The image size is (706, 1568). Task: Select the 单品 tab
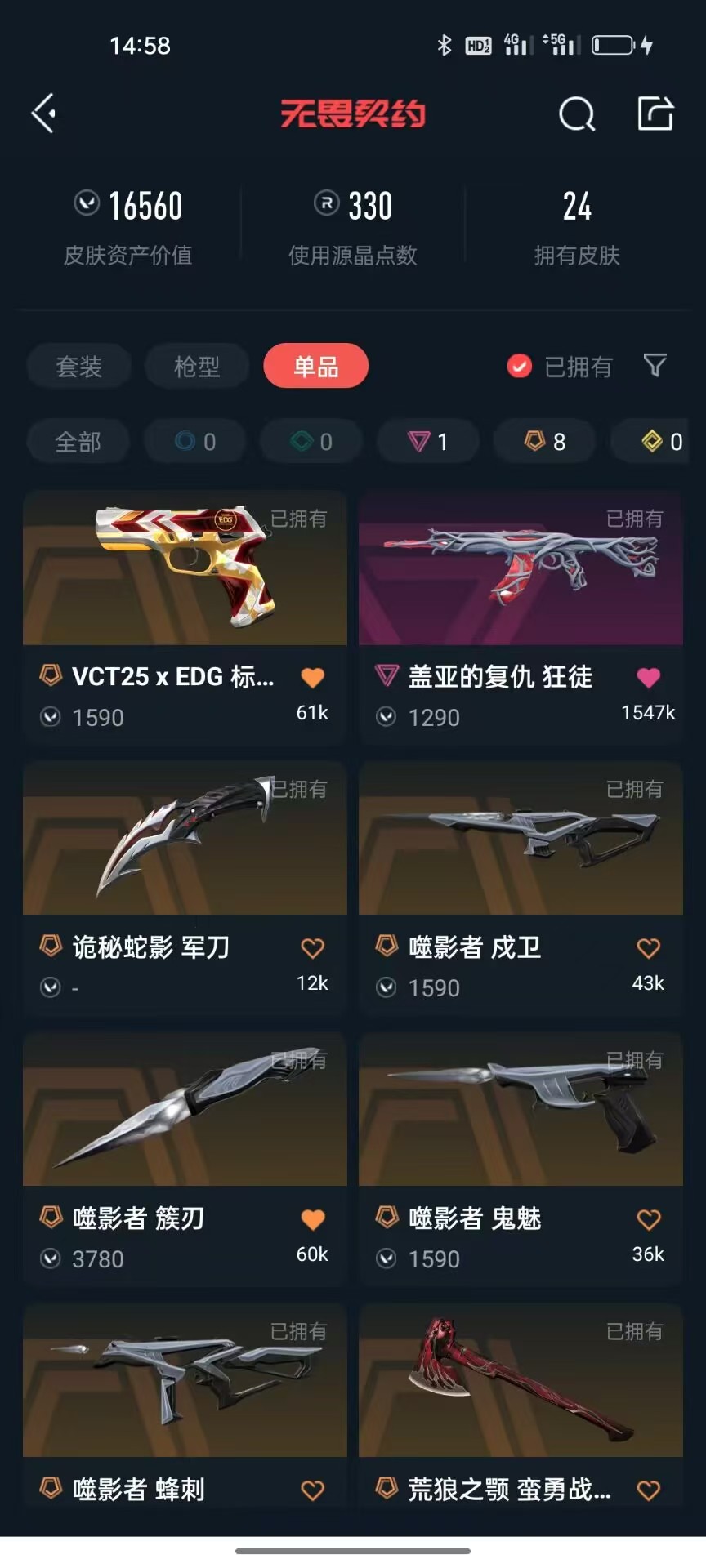coord(315,366)
